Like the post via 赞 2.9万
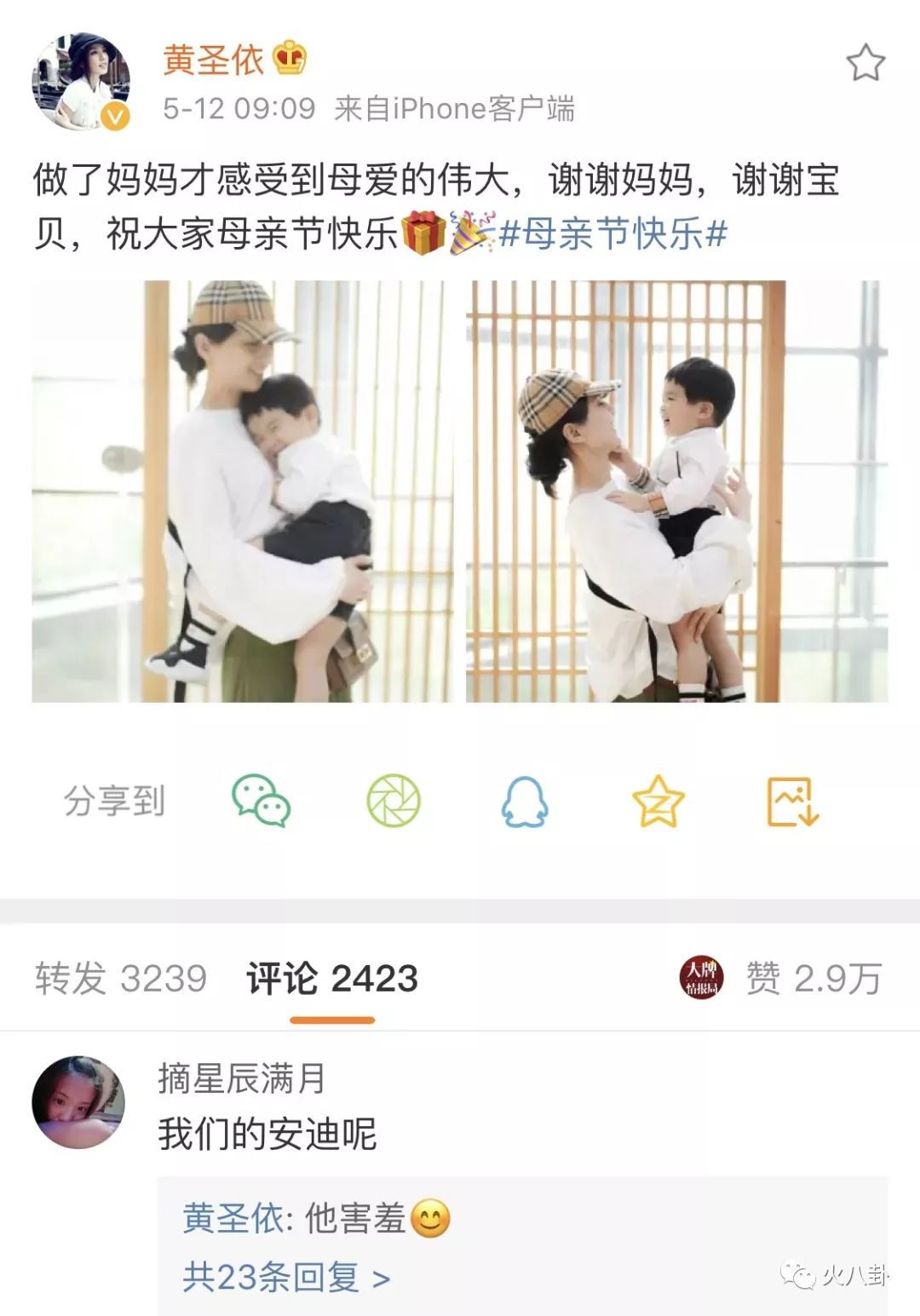Viewport: 920px width, 1316px height. pos(813,979)
